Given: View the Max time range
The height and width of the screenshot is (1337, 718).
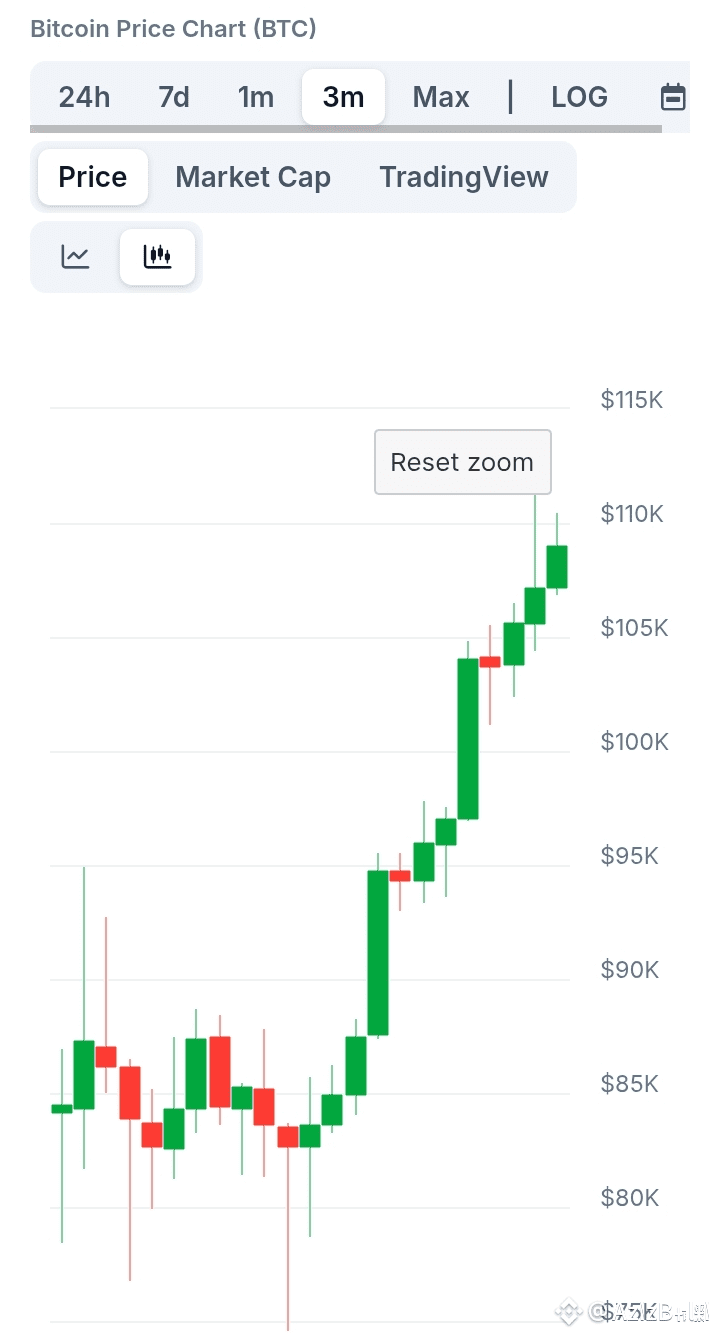Looking at the screenshot, I should [441, 97].
